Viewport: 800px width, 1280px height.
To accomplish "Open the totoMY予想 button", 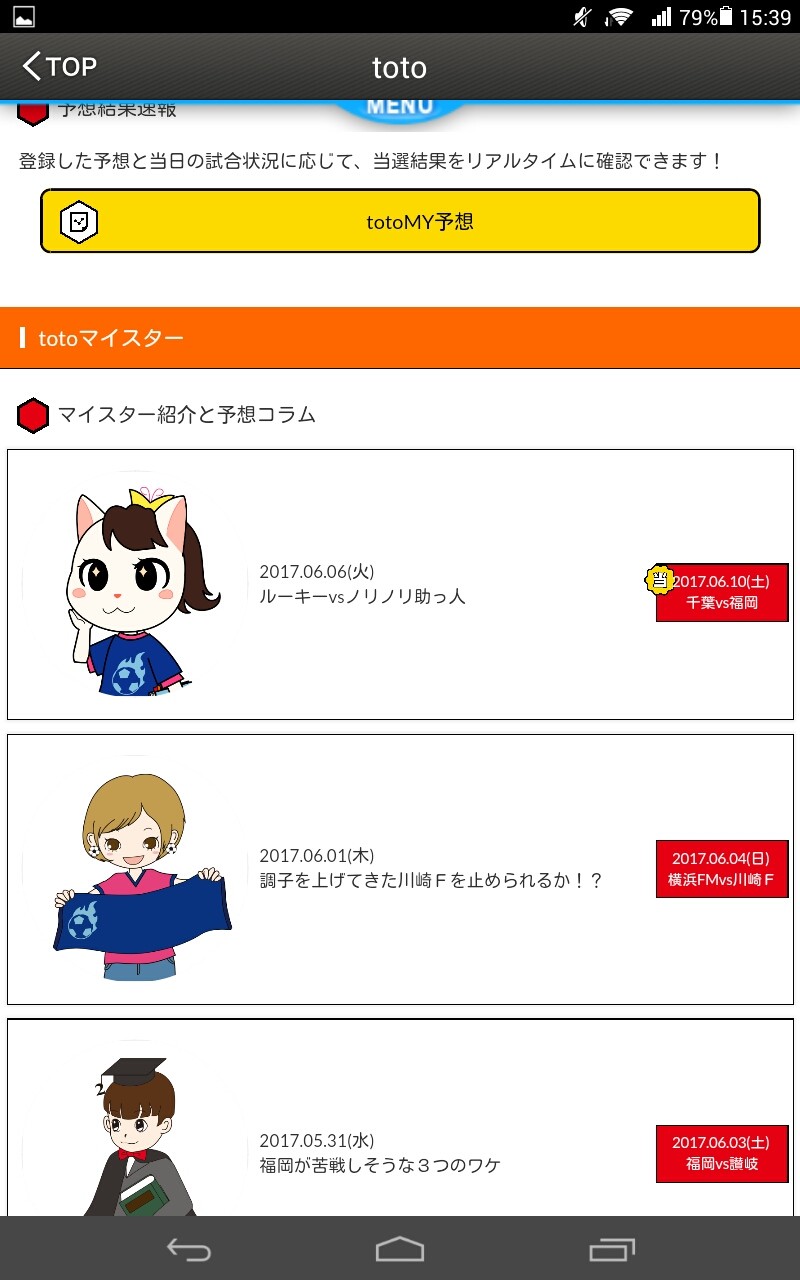I will tap(400, 221).
